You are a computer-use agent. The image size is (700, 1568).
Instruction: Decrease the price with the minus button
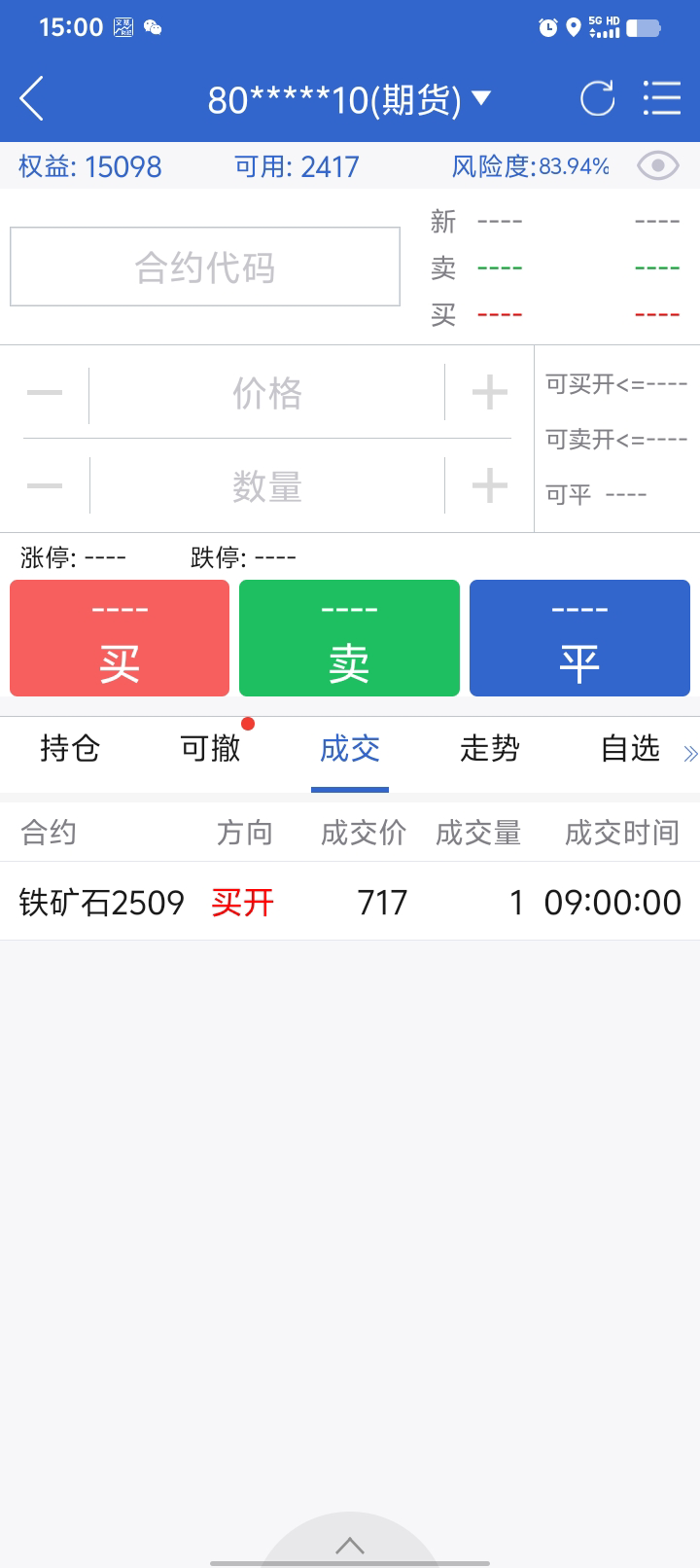coord(45,394)
